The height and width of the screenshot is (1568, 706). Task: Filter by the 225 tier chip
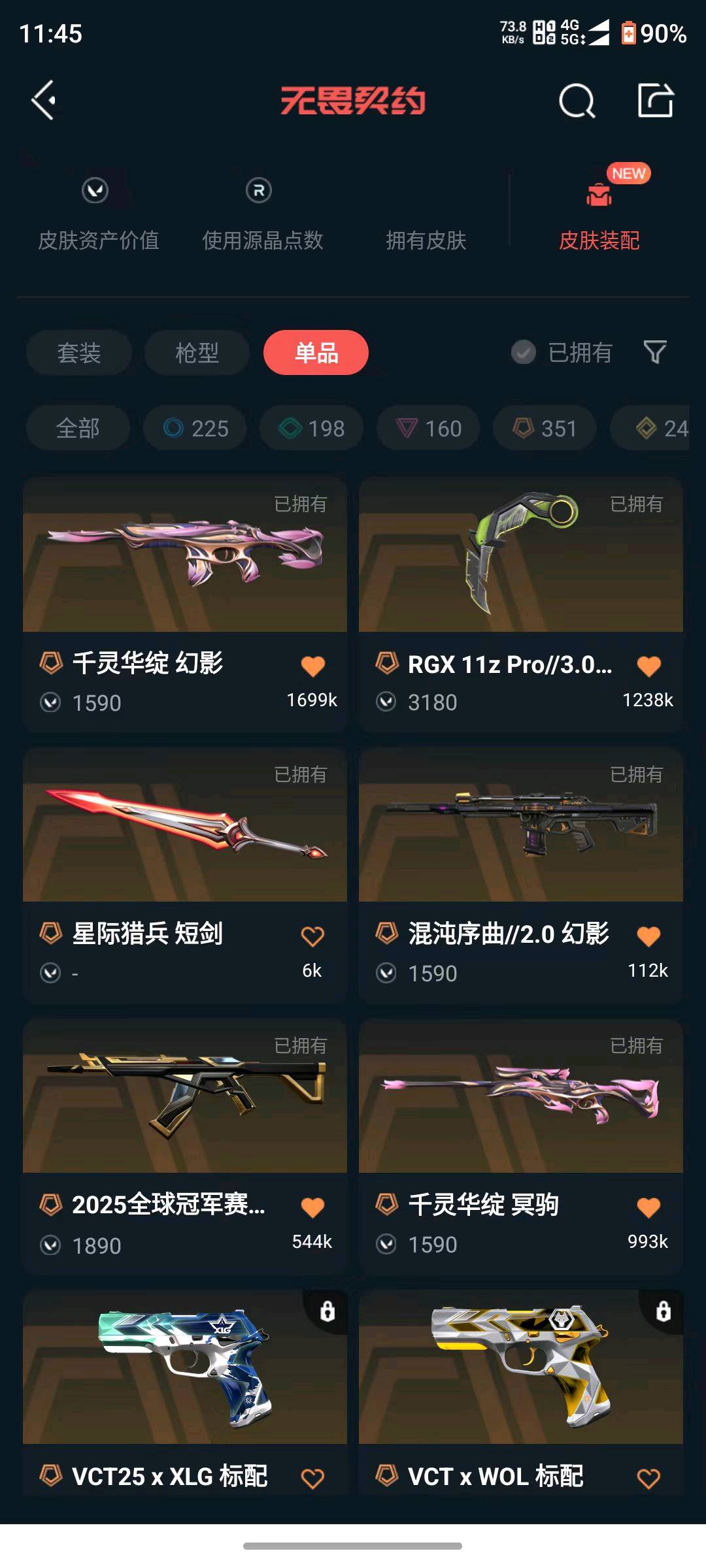pos(195,428)
